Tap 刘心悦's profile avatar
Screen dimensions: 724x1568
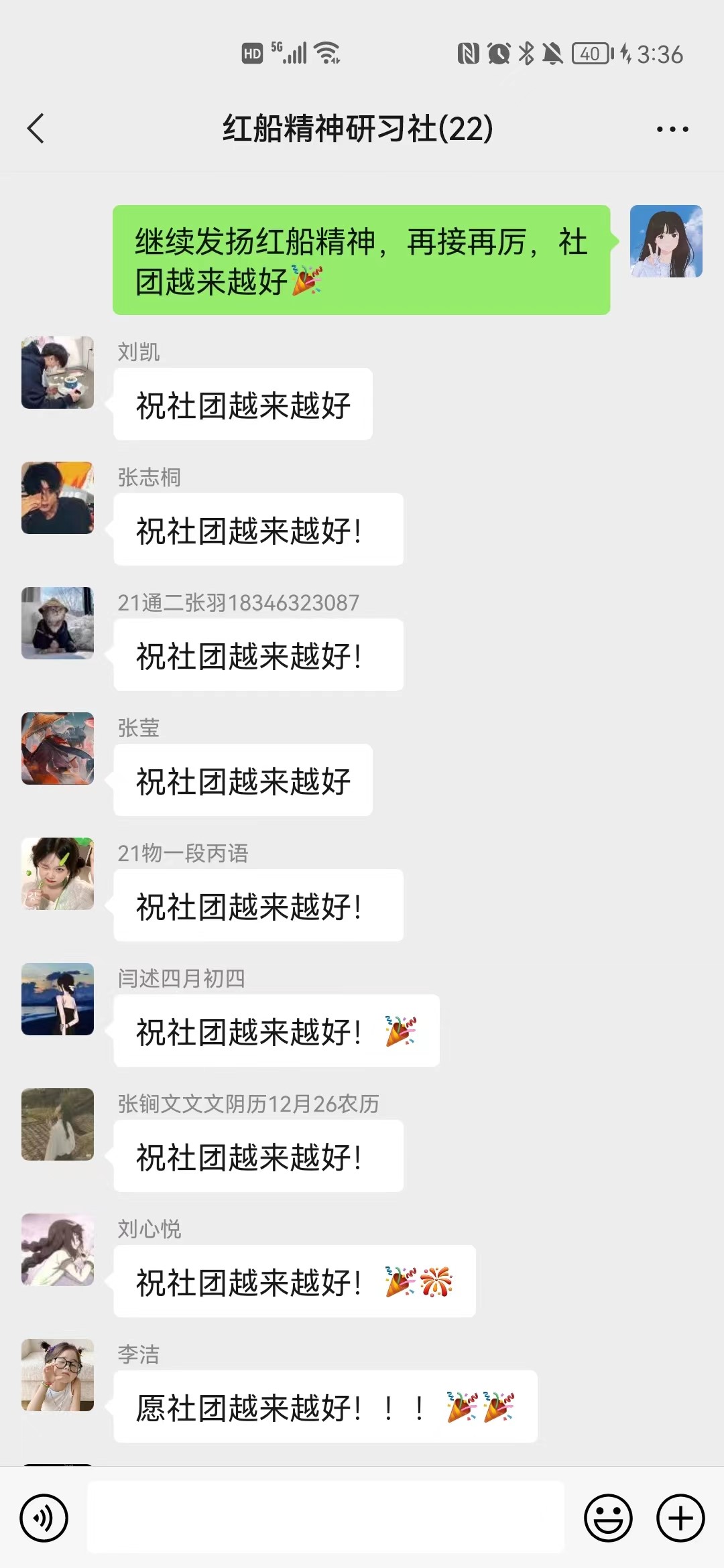pos(58,1250)
